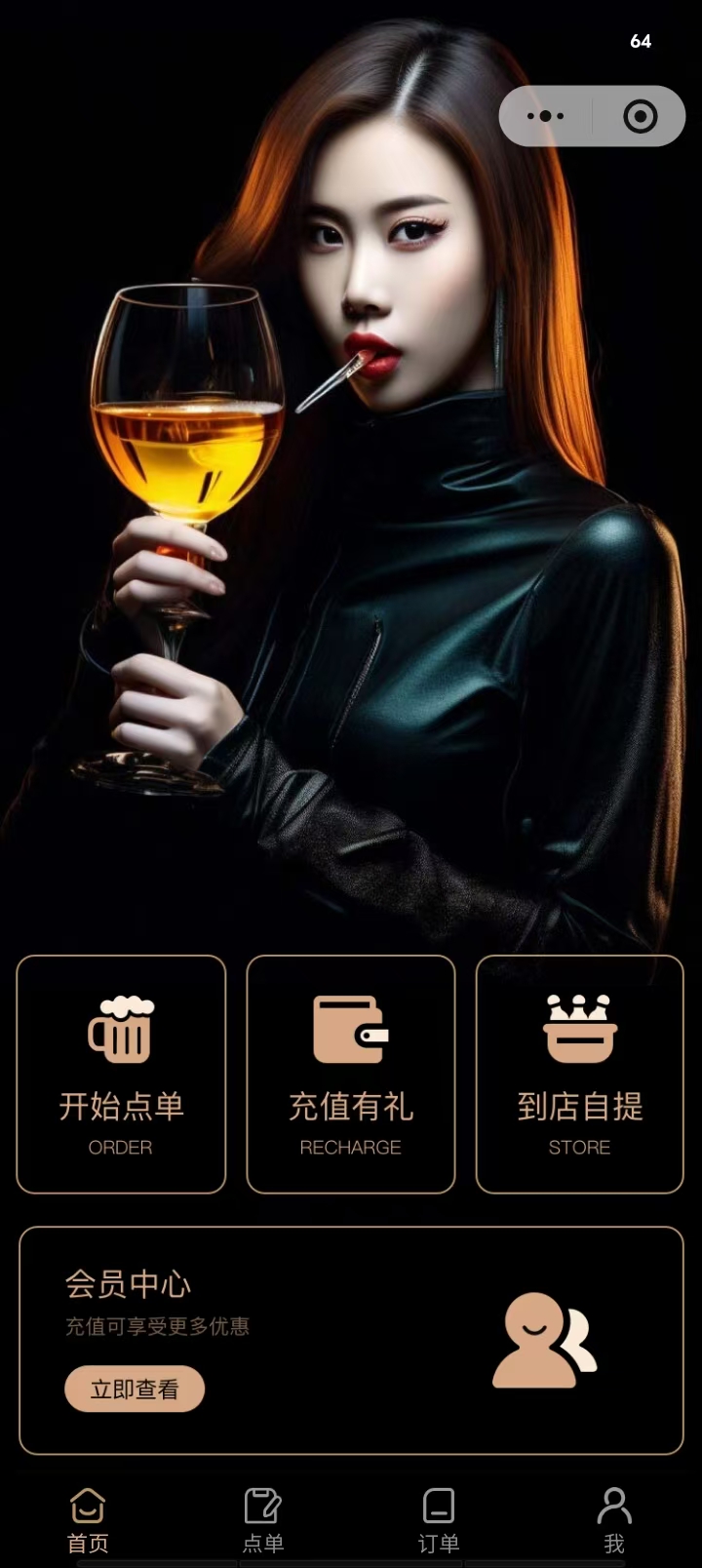
Task: Open the 开始点单 ORDER card
Action: coord(121,1074)
